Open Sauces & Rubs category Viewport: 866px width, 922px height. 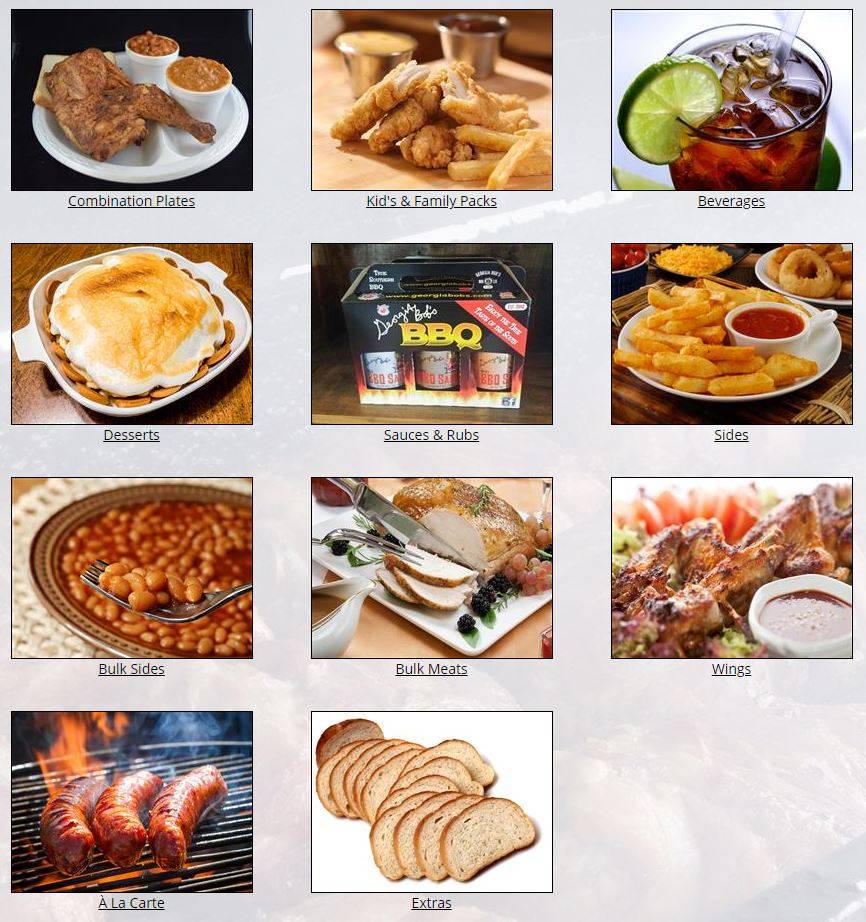431,435
